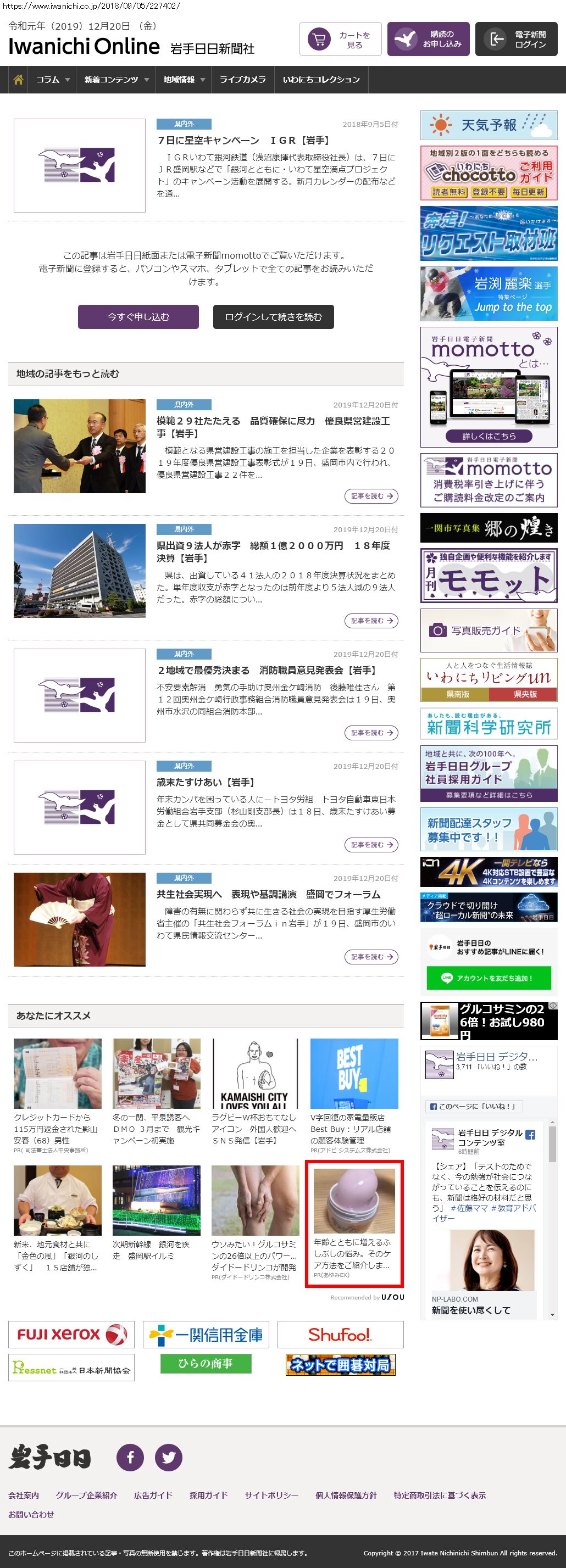Tap LINE アカウントを友だち追加 button
Viewport: 566px width, 1568px height.
tap(489, 978)
